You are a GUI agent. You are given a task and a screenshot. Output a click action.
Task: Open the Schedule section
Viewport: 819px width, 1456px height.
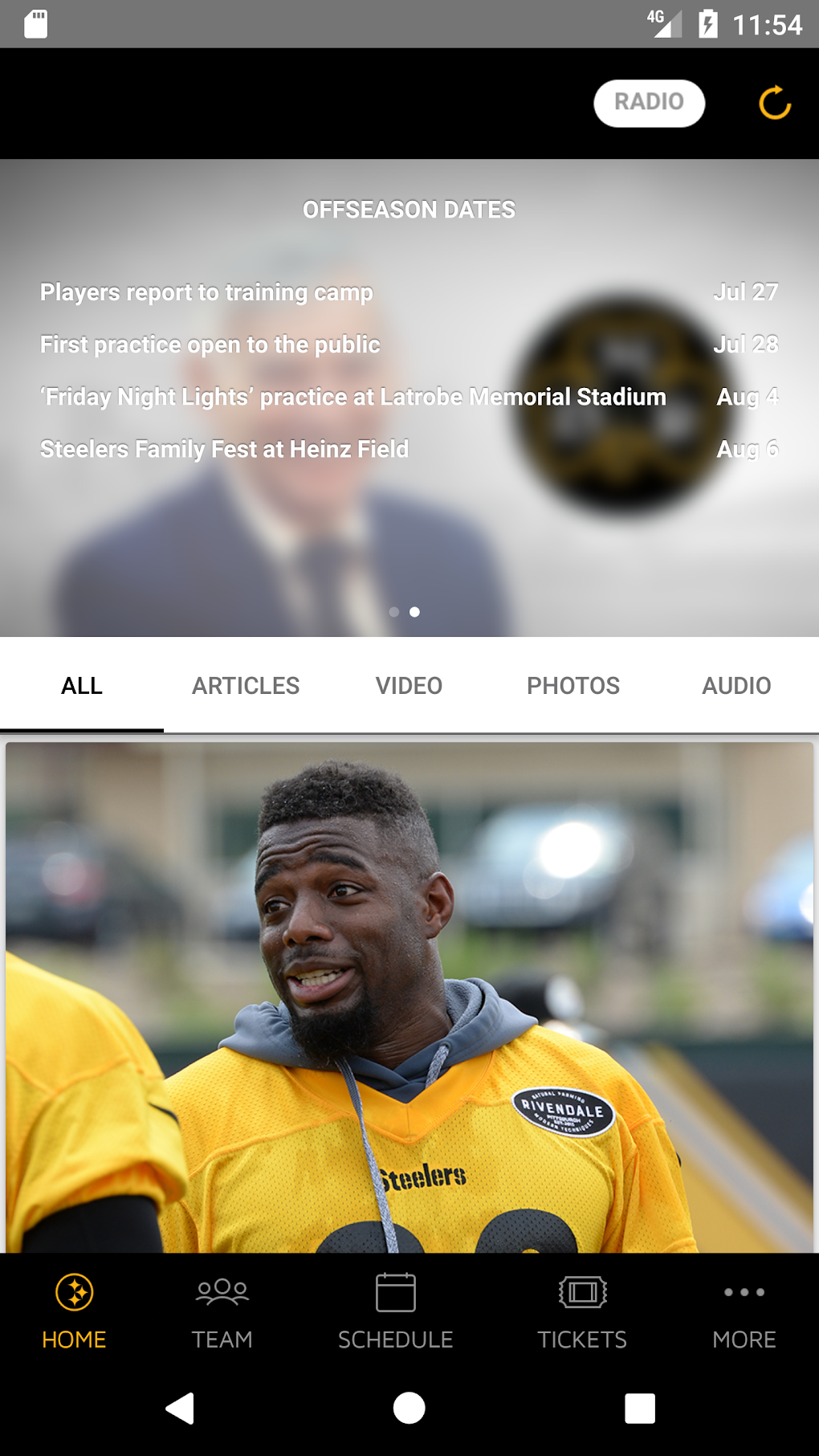click(395, 1311)
